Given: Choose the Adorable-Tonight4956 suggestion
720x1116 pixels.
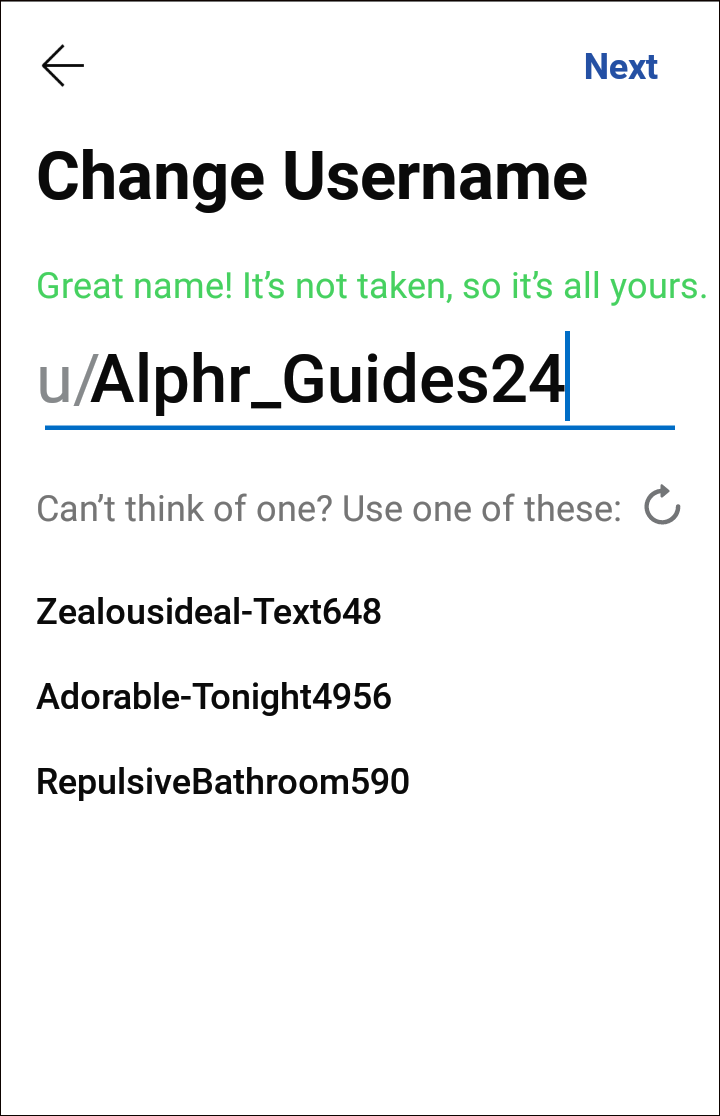Looking at the screenshot, I should (214, 697).
